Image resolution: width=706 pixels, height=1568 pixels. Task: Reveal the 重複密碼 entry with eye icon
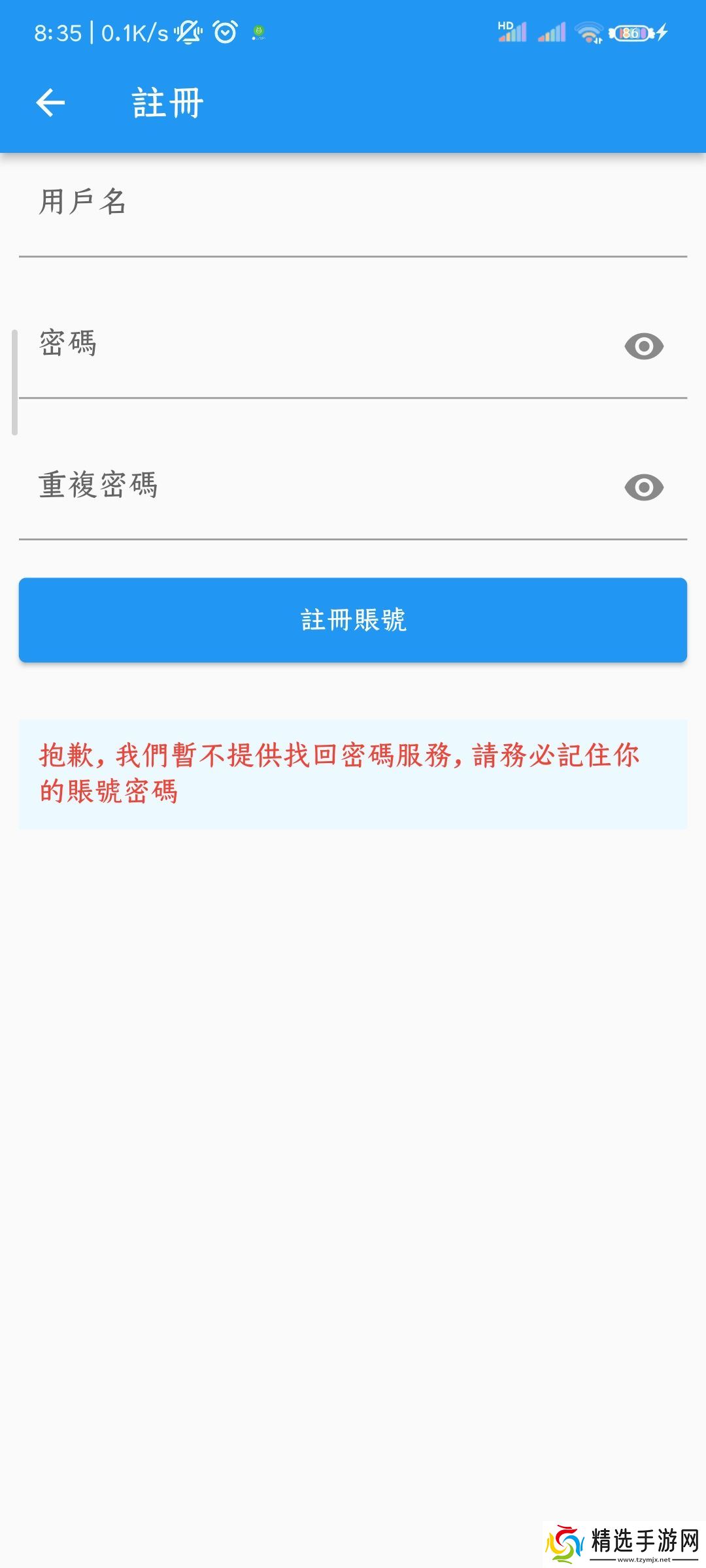pos(644,487)
